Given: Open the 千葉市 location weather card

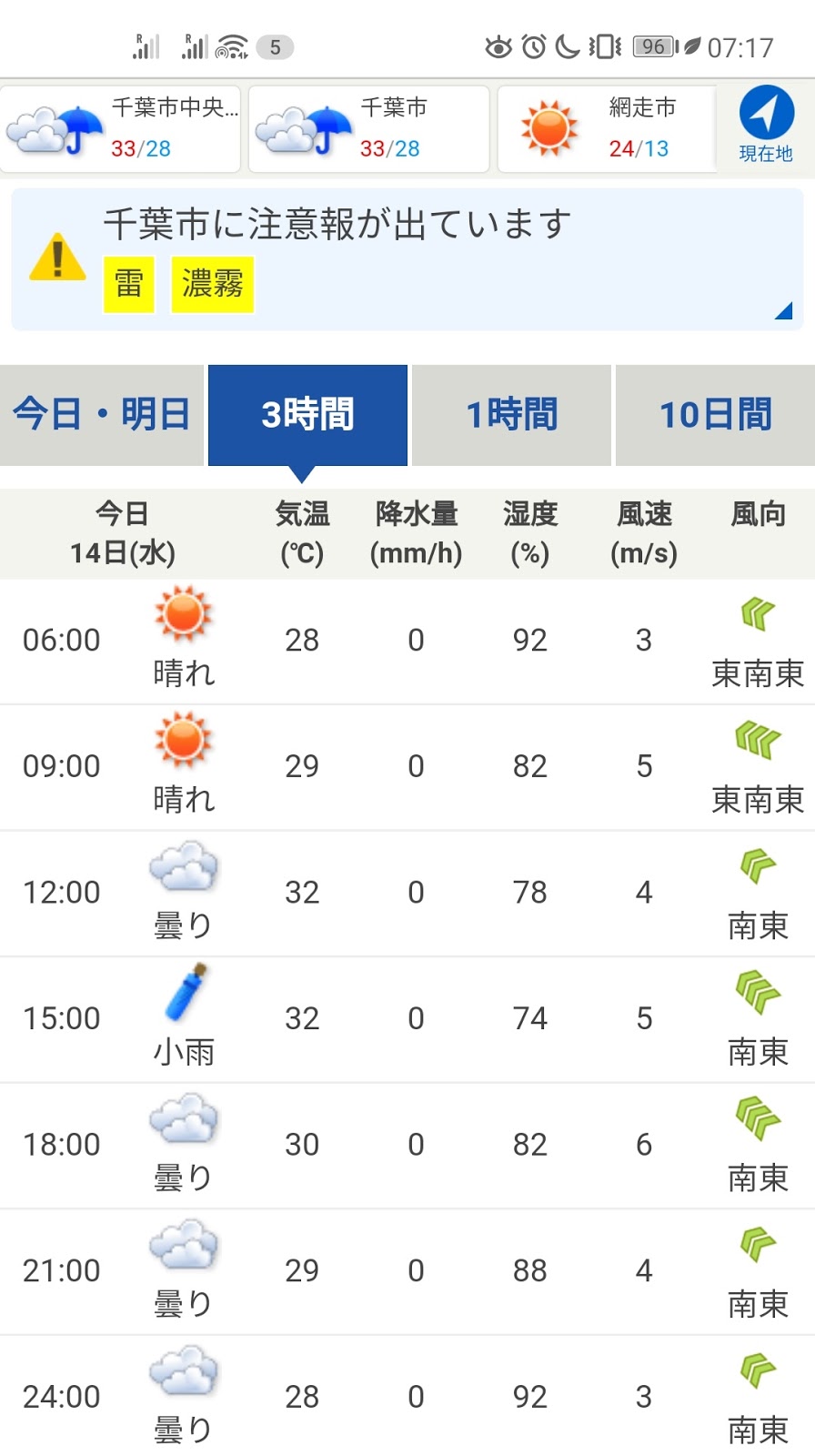Looking at the screenshot, I should click(x=368, y=129).
